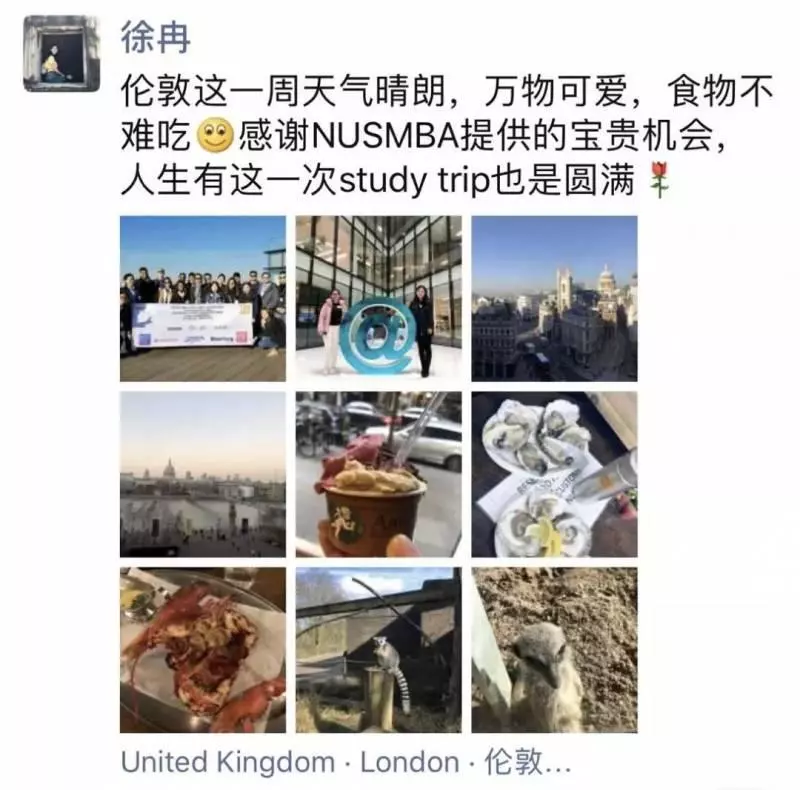View the oysters photo
Image resolution: width=800 pixels, height=790 pixels.
point(554,474)
